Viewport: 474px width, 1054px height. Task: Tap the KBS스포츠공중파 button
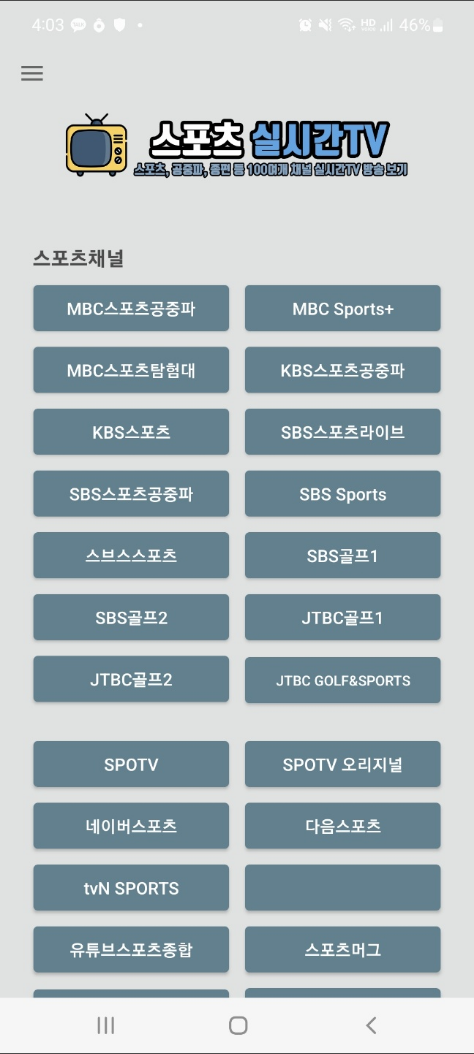[343, 370]
